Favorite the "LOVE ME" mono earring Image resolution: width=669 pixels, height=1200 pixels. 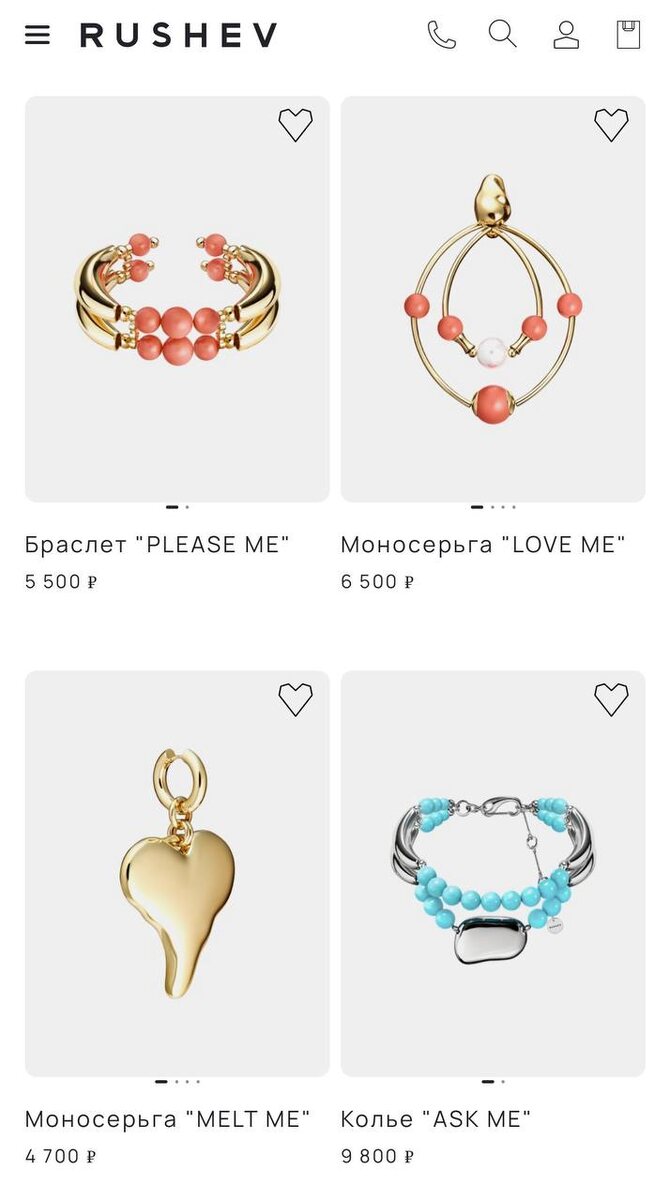pos(611,125)
